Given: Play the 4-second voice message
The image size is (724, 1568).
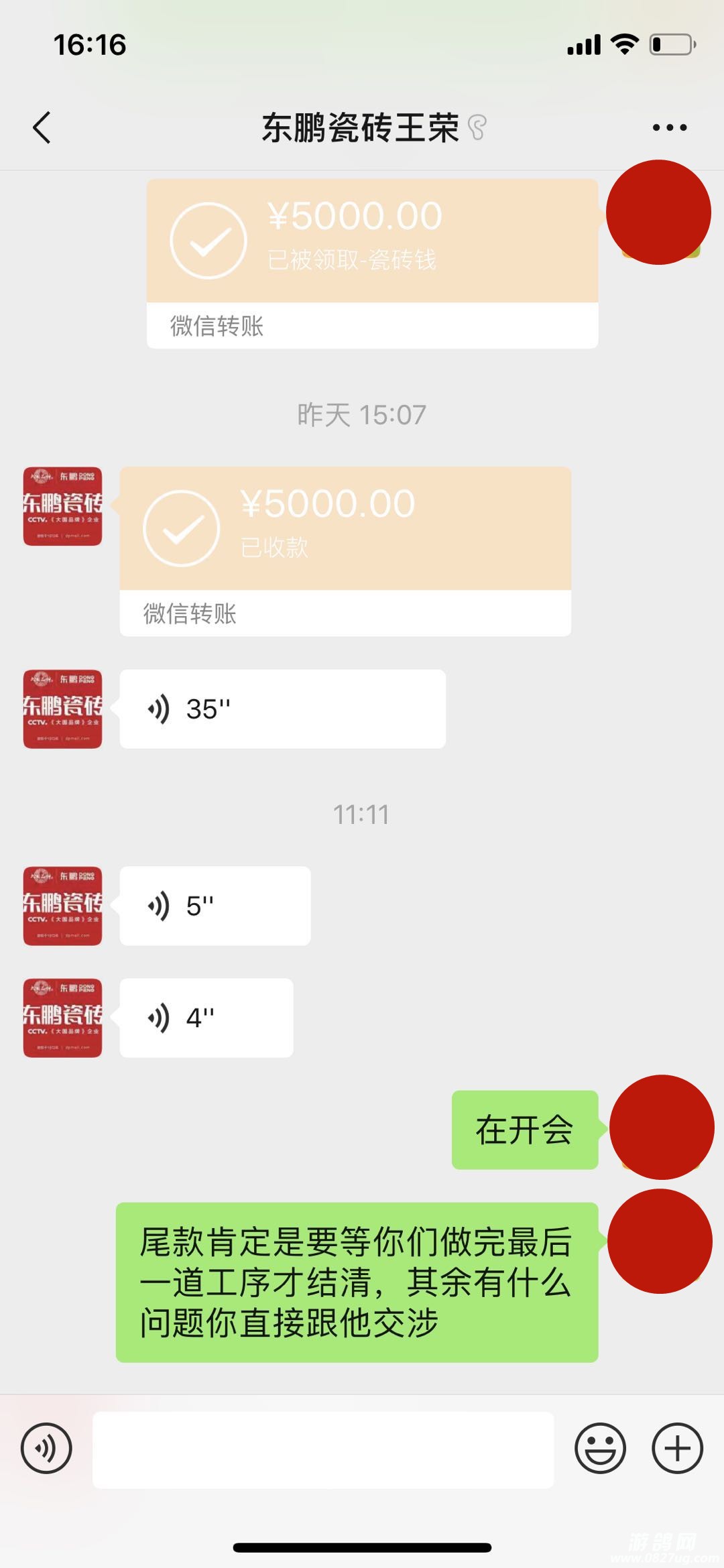Looking at the screenshot, I should click(206, 1018).
